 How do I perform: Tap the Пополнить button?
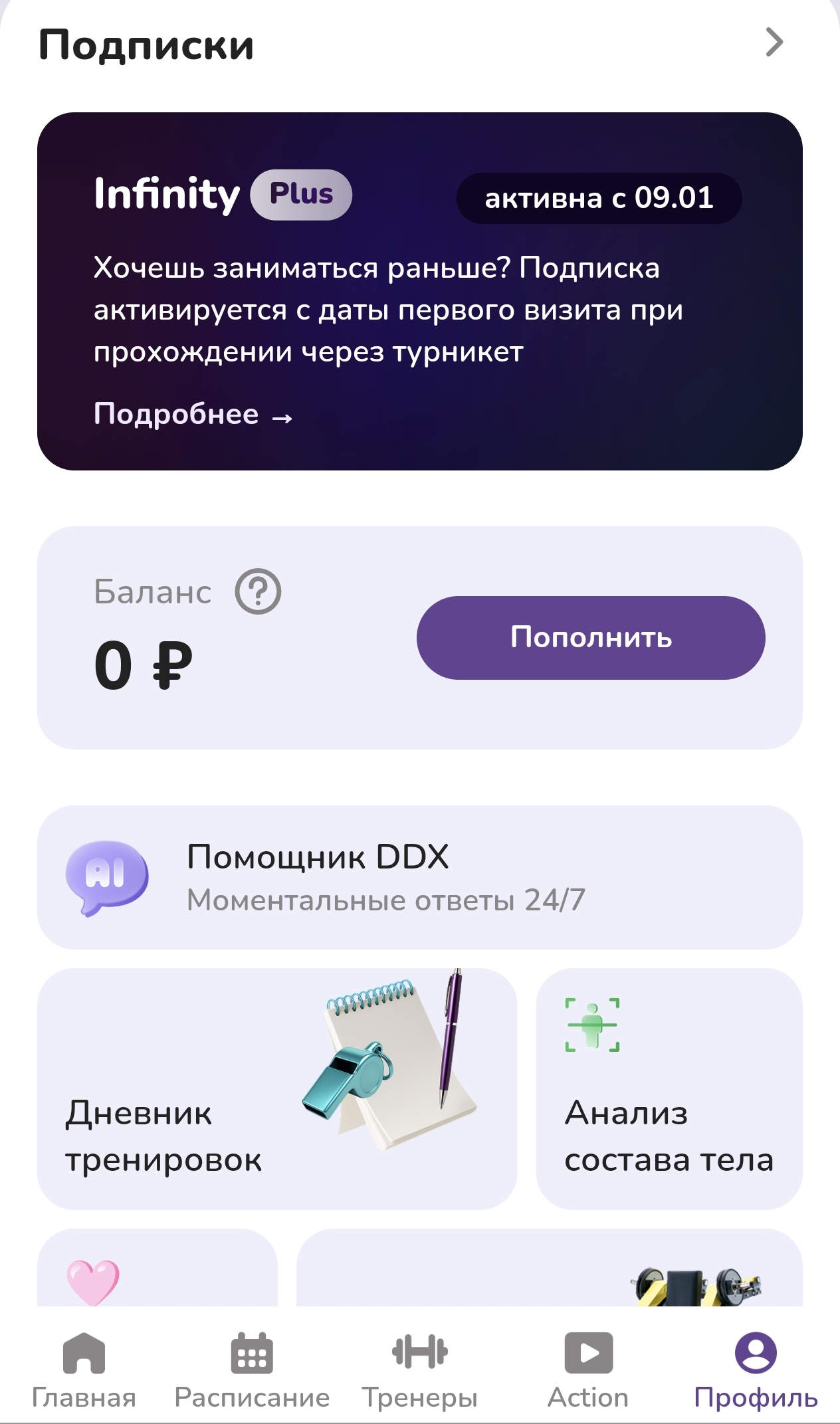point(591,637)
